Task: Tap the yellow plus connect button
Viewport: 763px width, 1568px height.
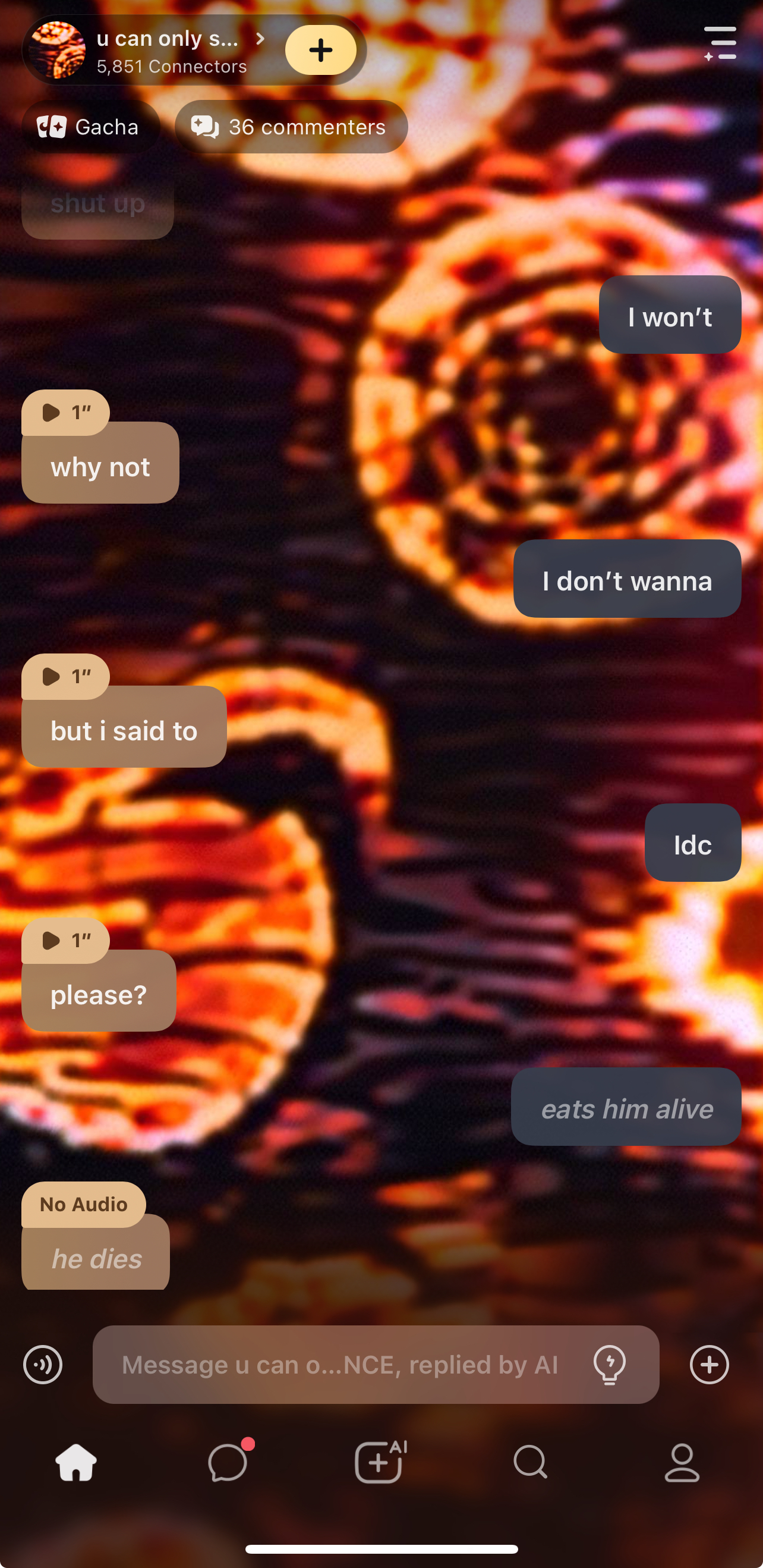Action: coord(321,51)
